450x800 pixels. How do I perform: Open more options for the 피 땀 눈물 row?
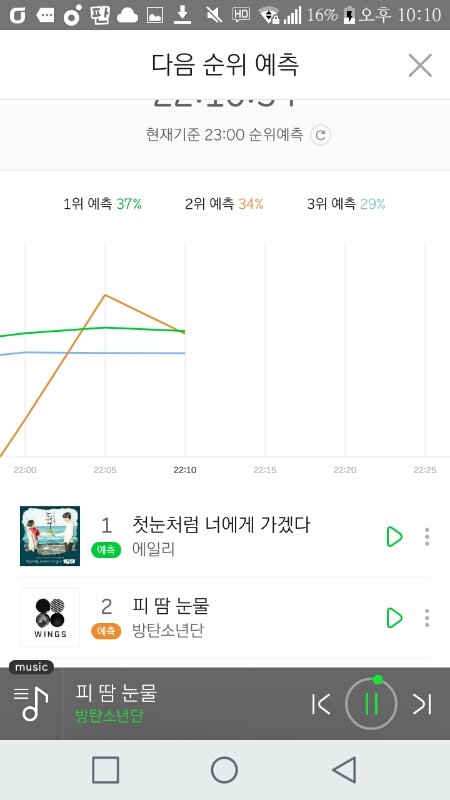pos(427,618)
